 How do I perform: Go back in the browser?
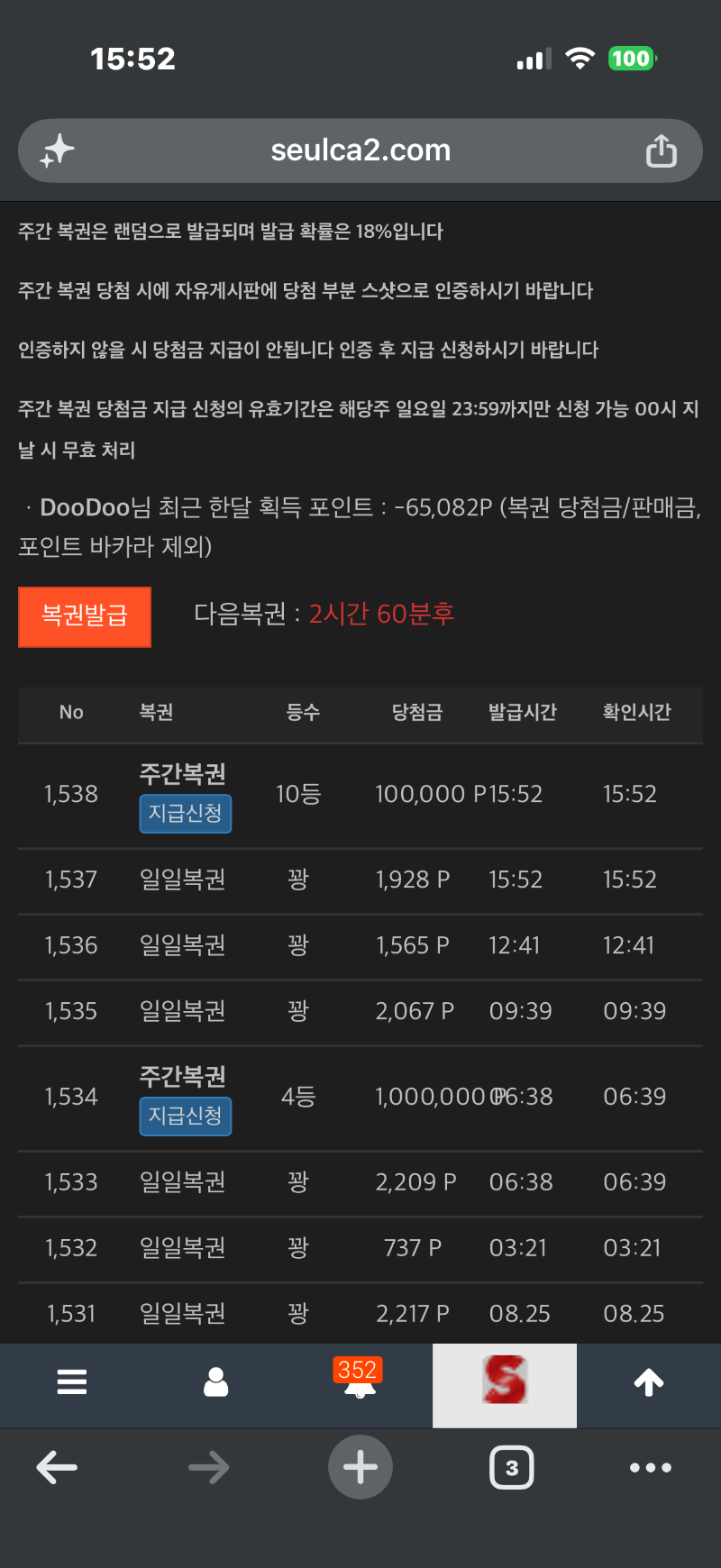tap(57, 1467)
